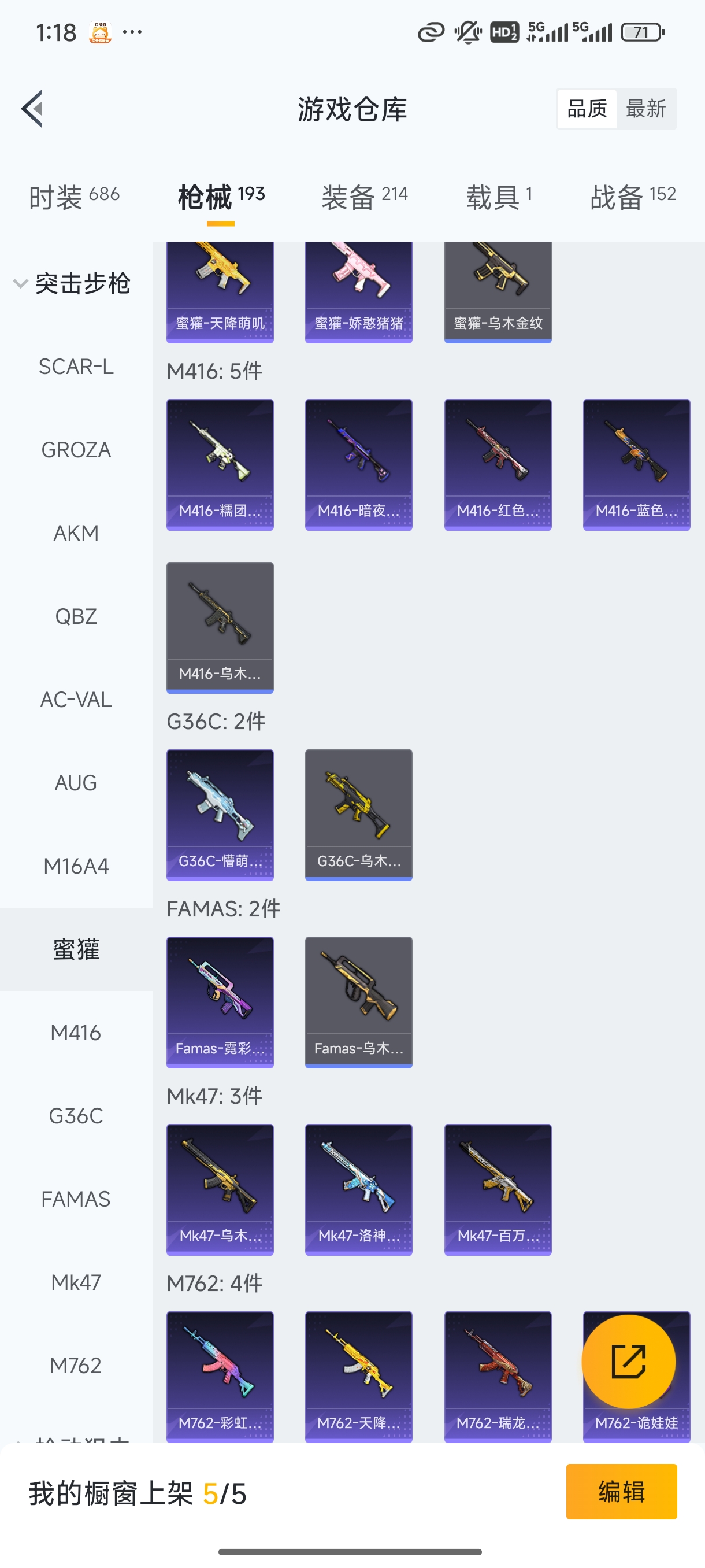View the M416-暗夜 skin card
The width and height of the screenshot is (705, 1568).
358,464
